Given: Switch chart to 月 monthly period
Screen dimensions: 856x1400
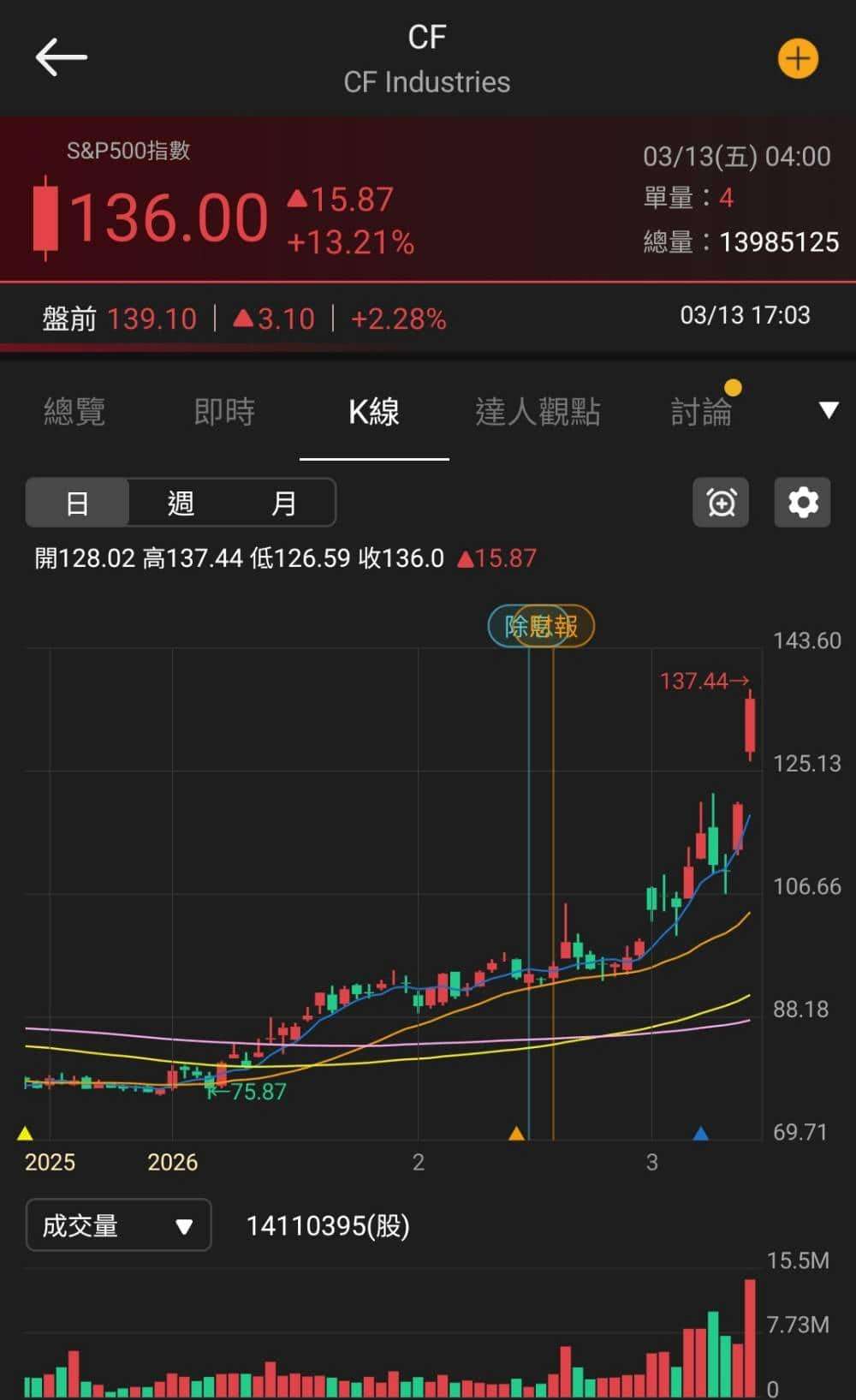Looking at the screenshot, I should click(283, 503).
